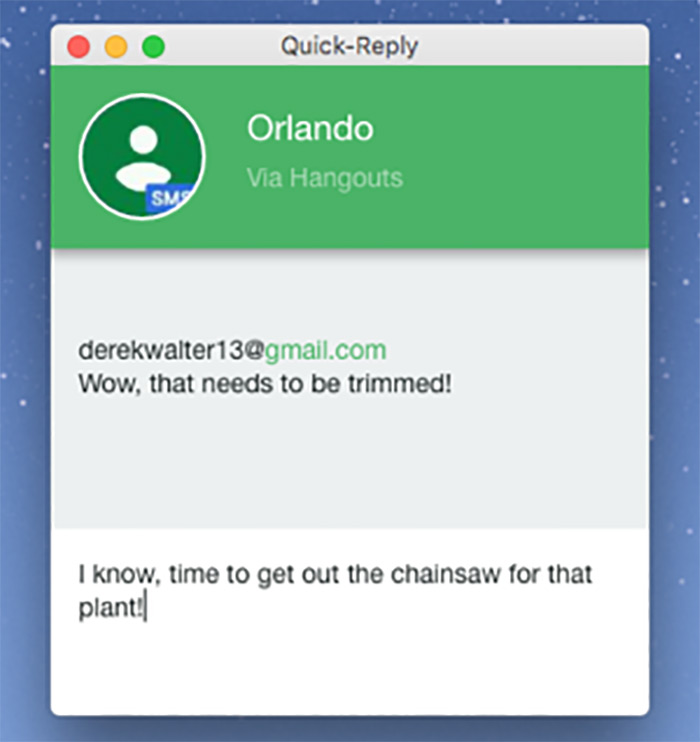Minimize the Quick-Reply window
The image size is (700, 742).
point(116,47)
